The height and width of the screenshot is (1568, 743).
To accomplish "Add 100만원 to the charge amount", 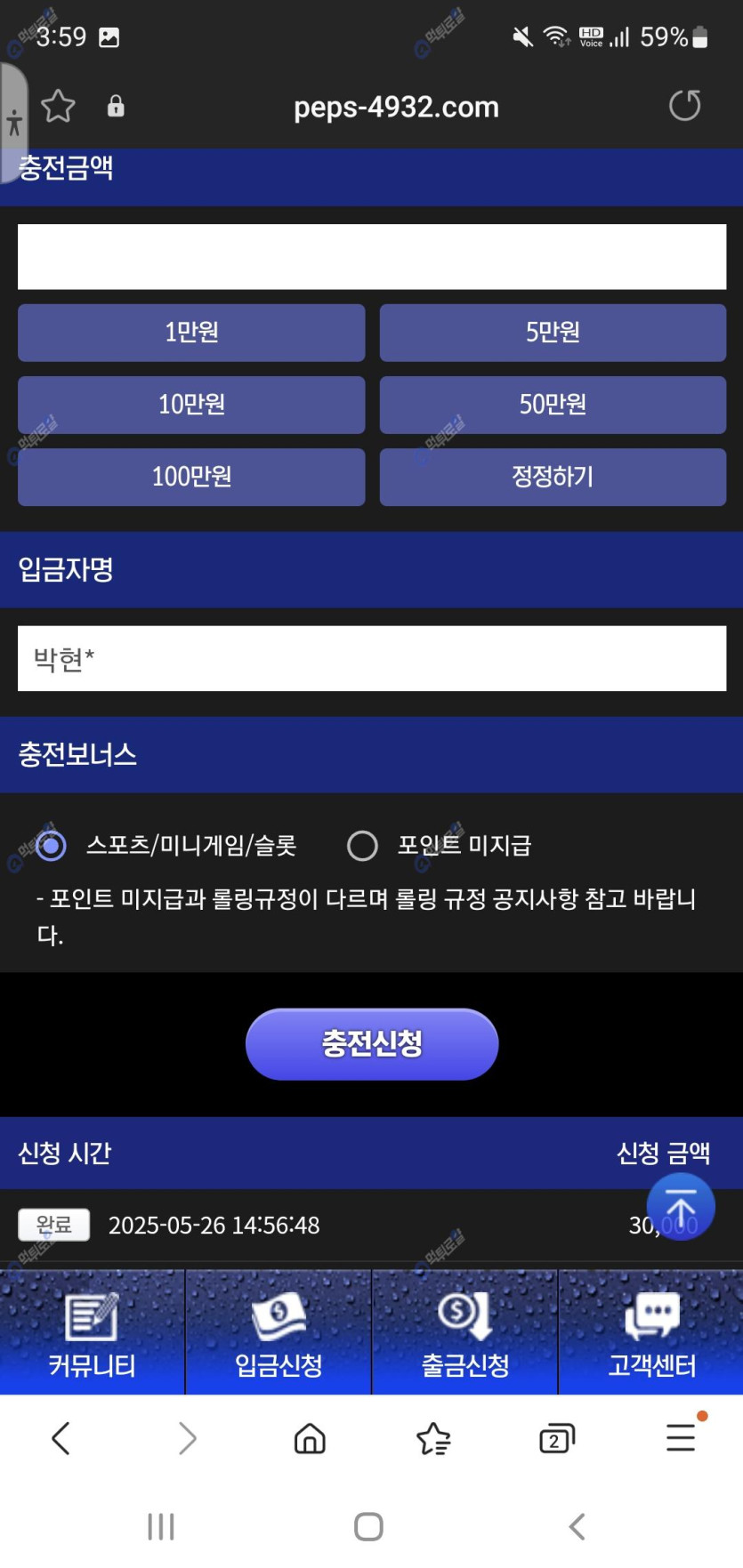I will (191, 477).
